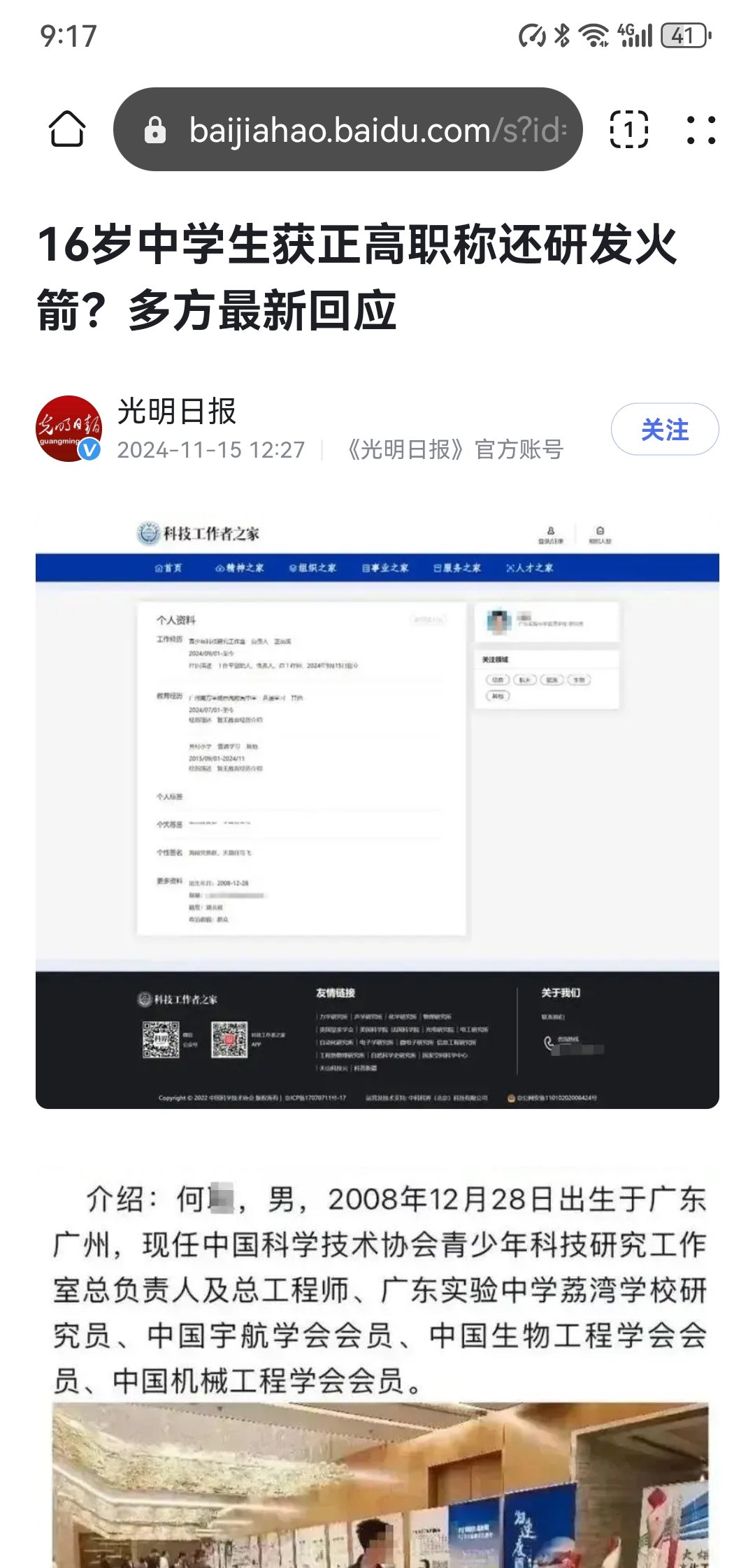Enlarge the exhibition hall photo

(x=380, y=1485)
